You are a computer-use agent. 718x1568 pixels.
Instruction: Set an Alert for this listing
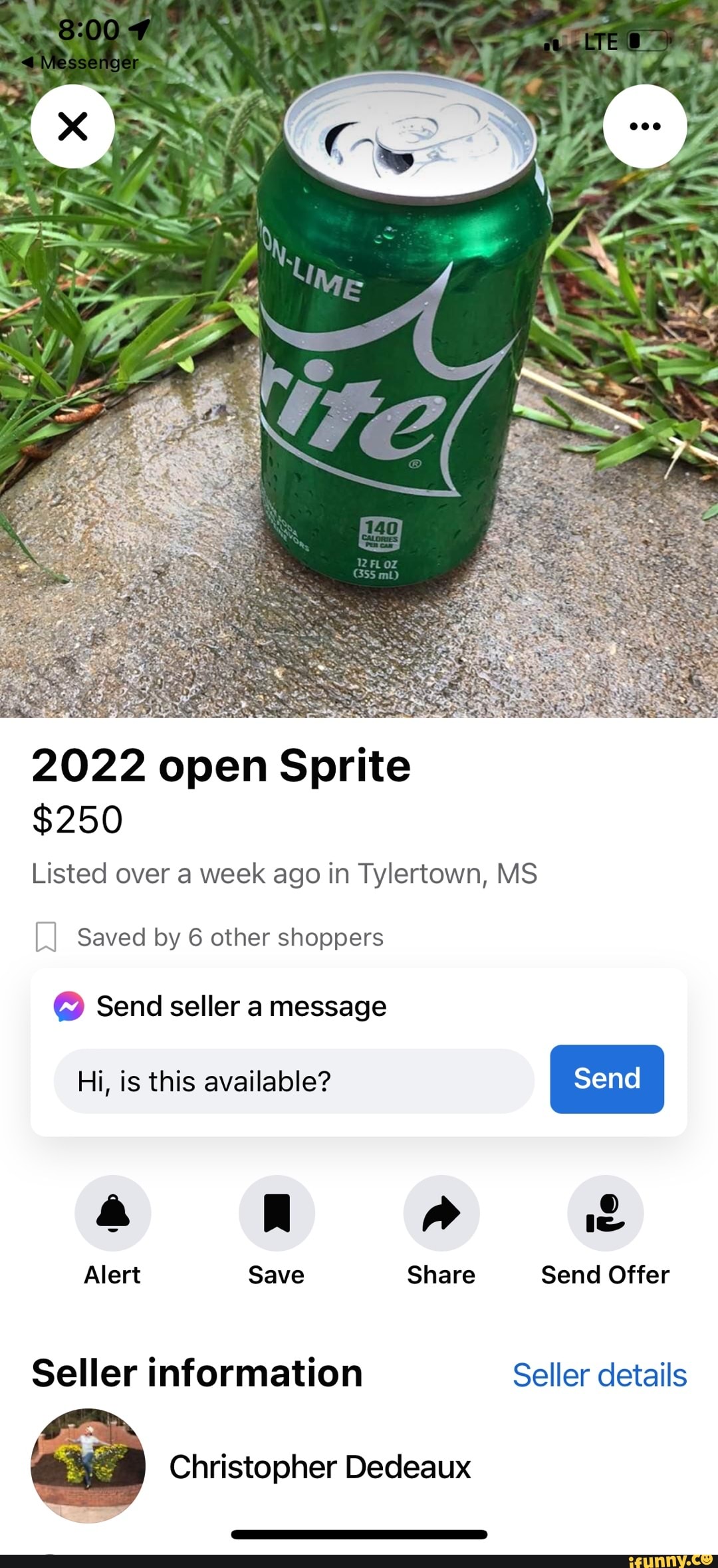[111, 1213]
